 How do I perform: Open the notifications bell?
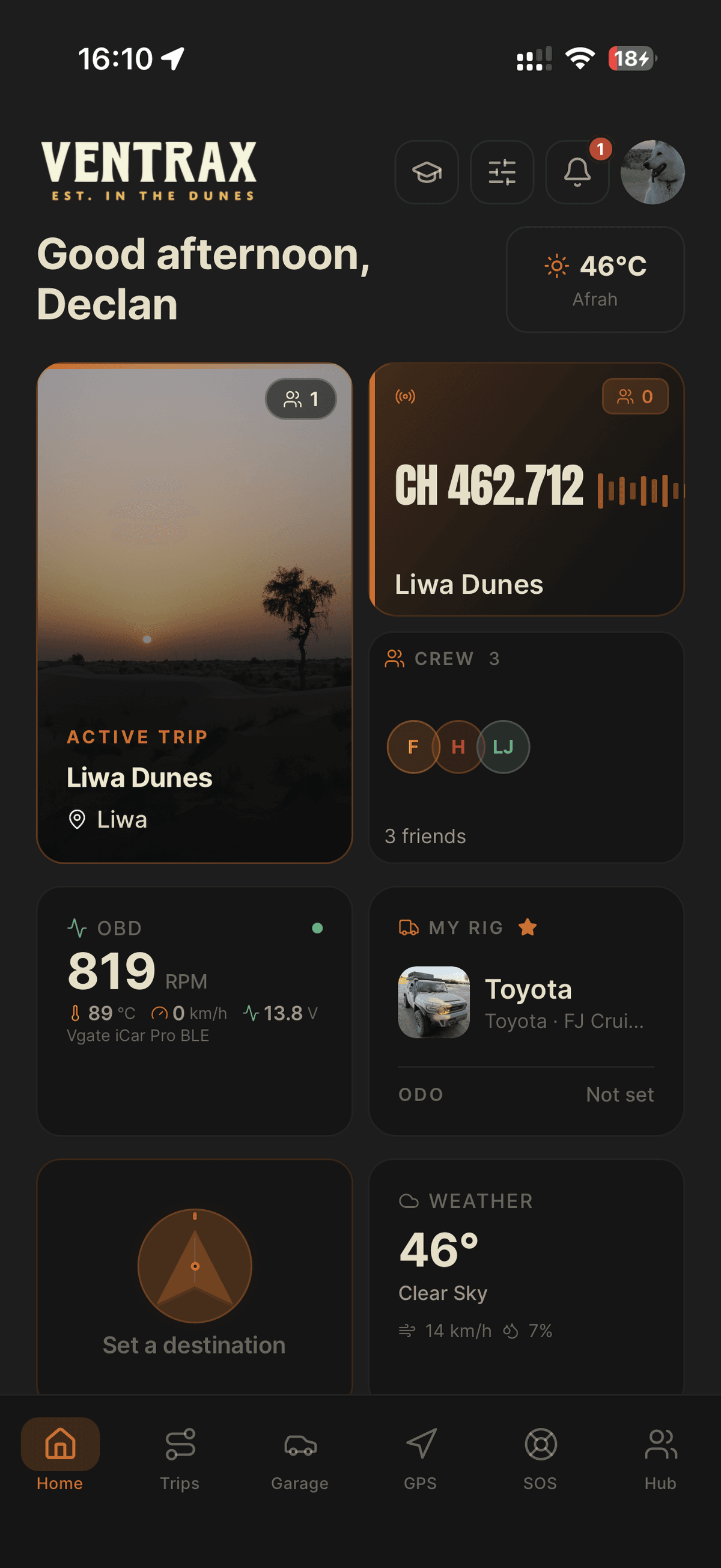coord(577,172)
